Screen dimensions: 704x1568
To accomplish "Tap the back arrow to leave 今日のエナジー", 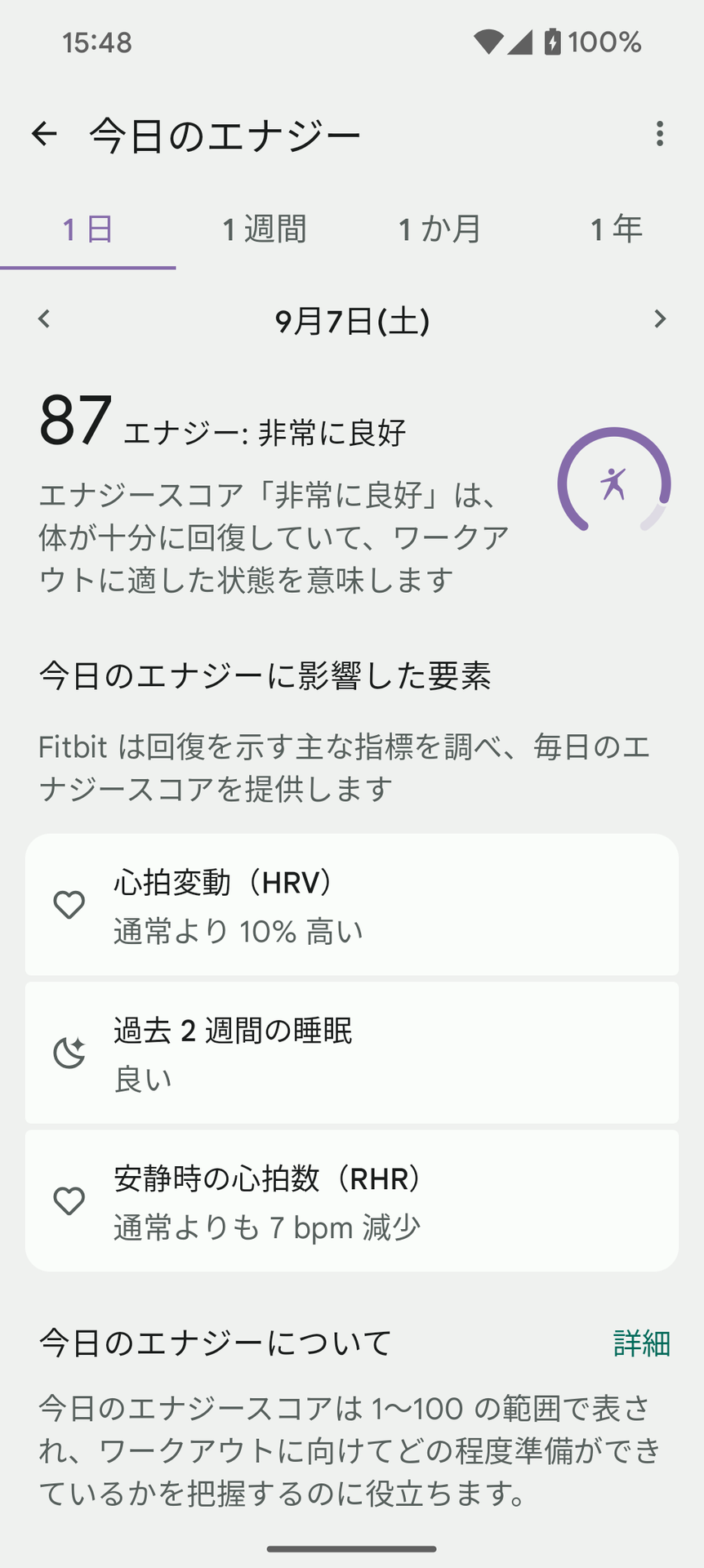I will (x=45, y=133).
